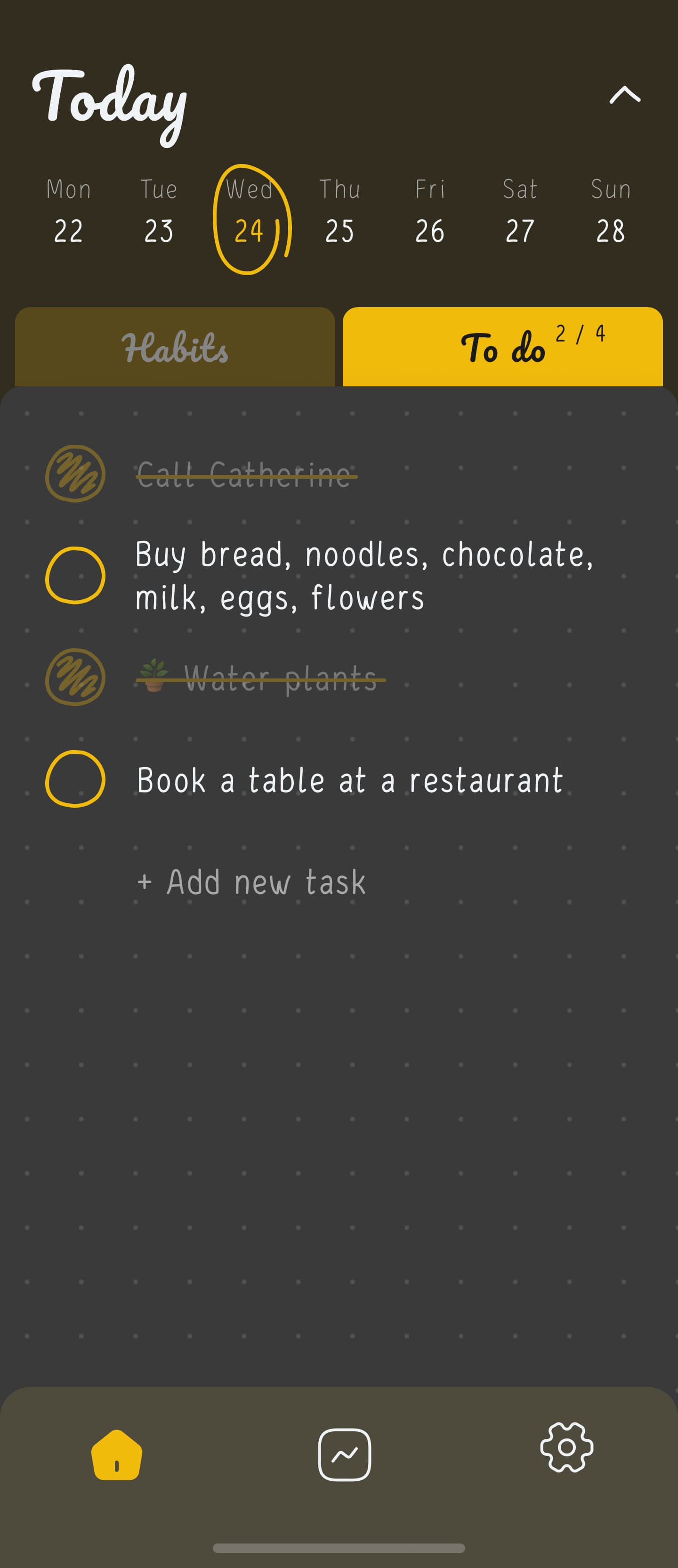Click the scribble icon beside Water plants
The width and height of the screenshot is (678, 1568).
pos(74,678)
